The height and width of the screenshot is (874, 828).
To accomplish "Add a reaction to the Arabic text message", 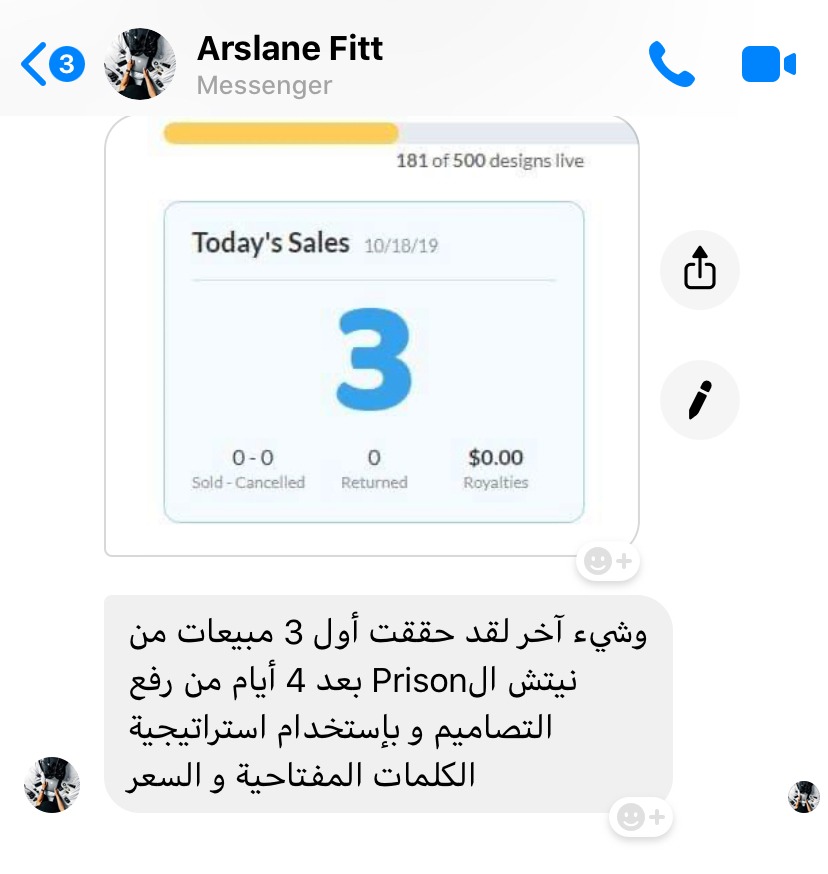I will pyautogui.click(x=641, y=817).
